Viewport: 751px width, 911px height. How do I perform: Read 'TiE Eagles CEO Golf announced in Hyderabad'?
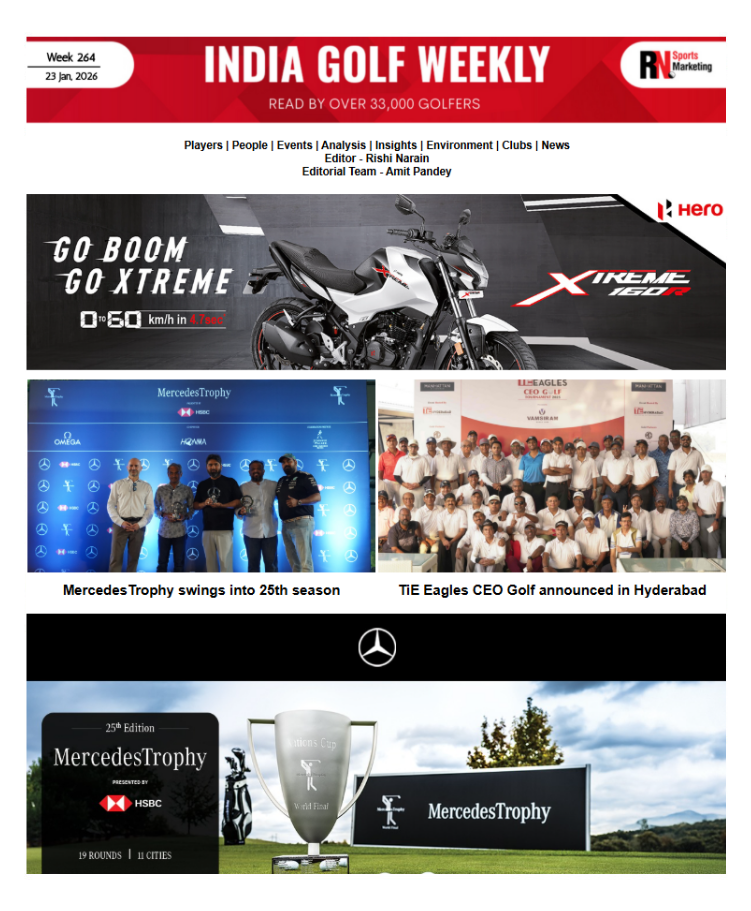[x=552, y=590]
